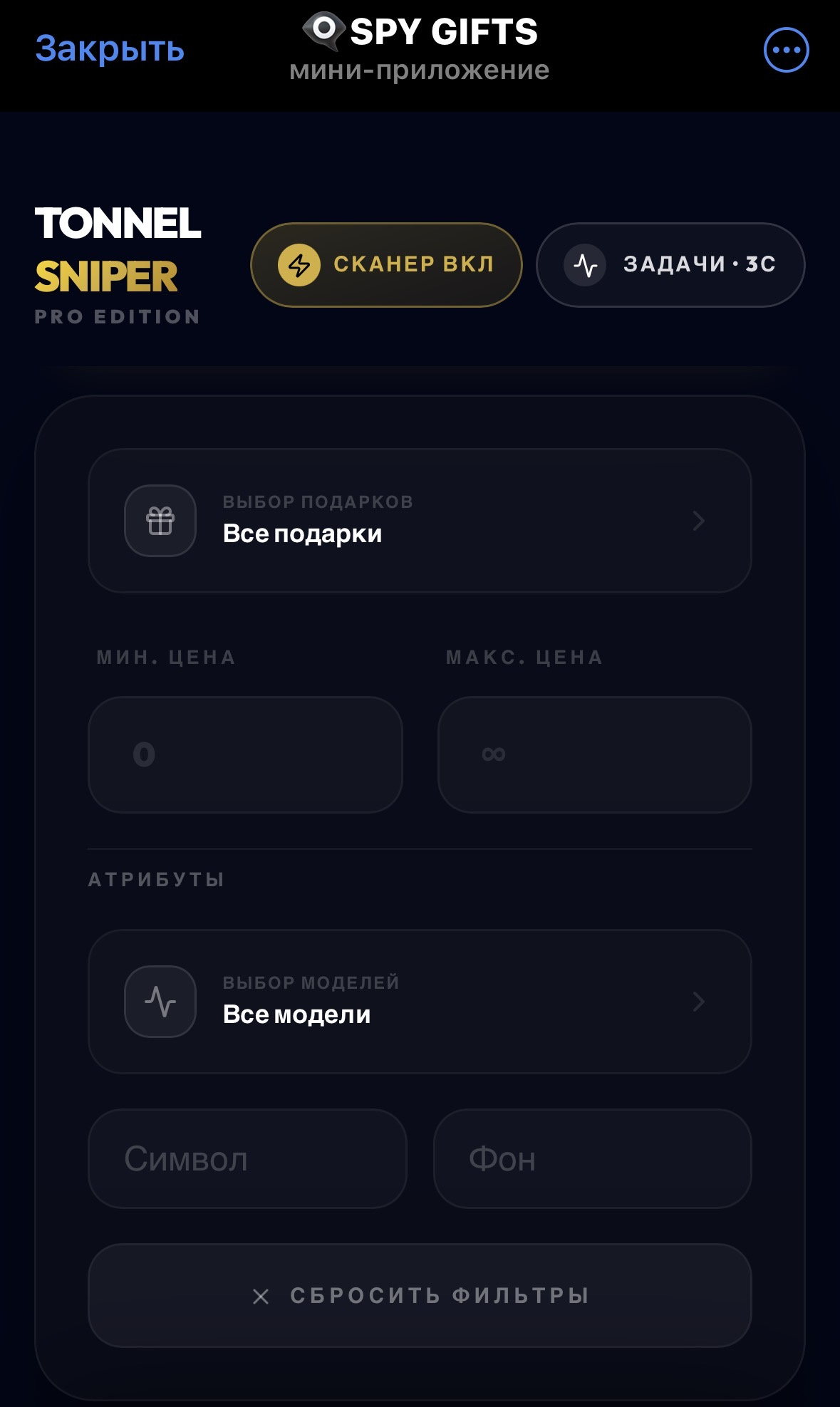Tap the Символ attribute field

click(247, 1158)
